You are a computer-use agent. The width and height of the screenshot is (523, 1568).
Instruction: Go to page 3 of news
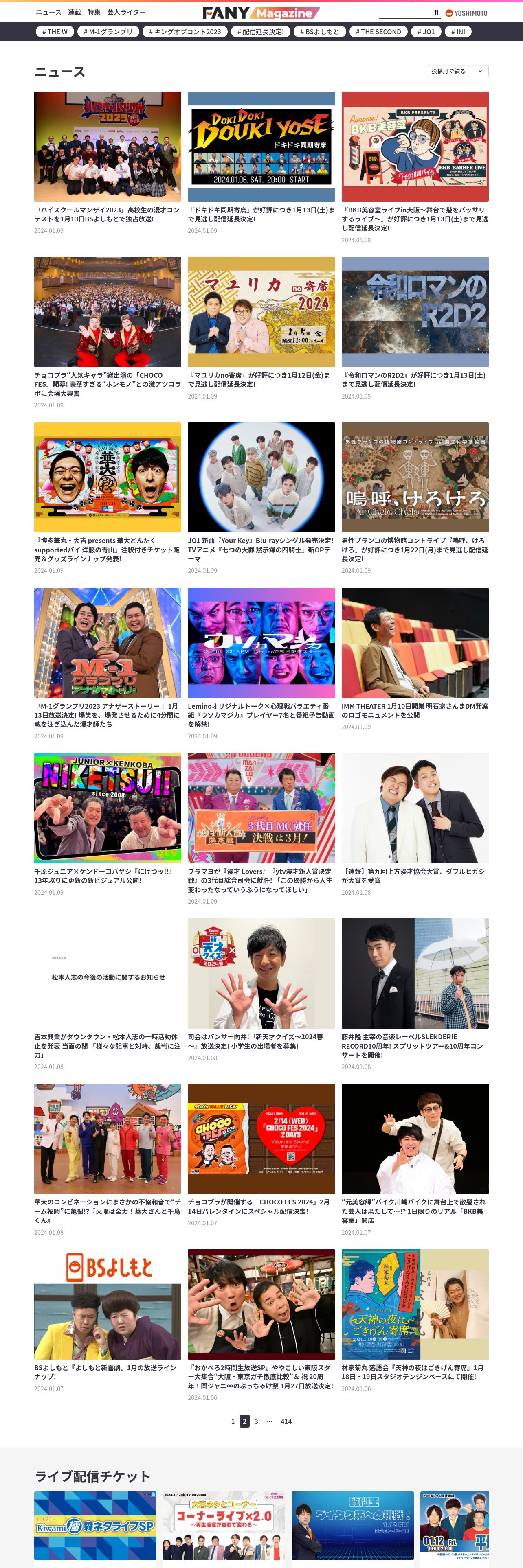coord(256,1421)
